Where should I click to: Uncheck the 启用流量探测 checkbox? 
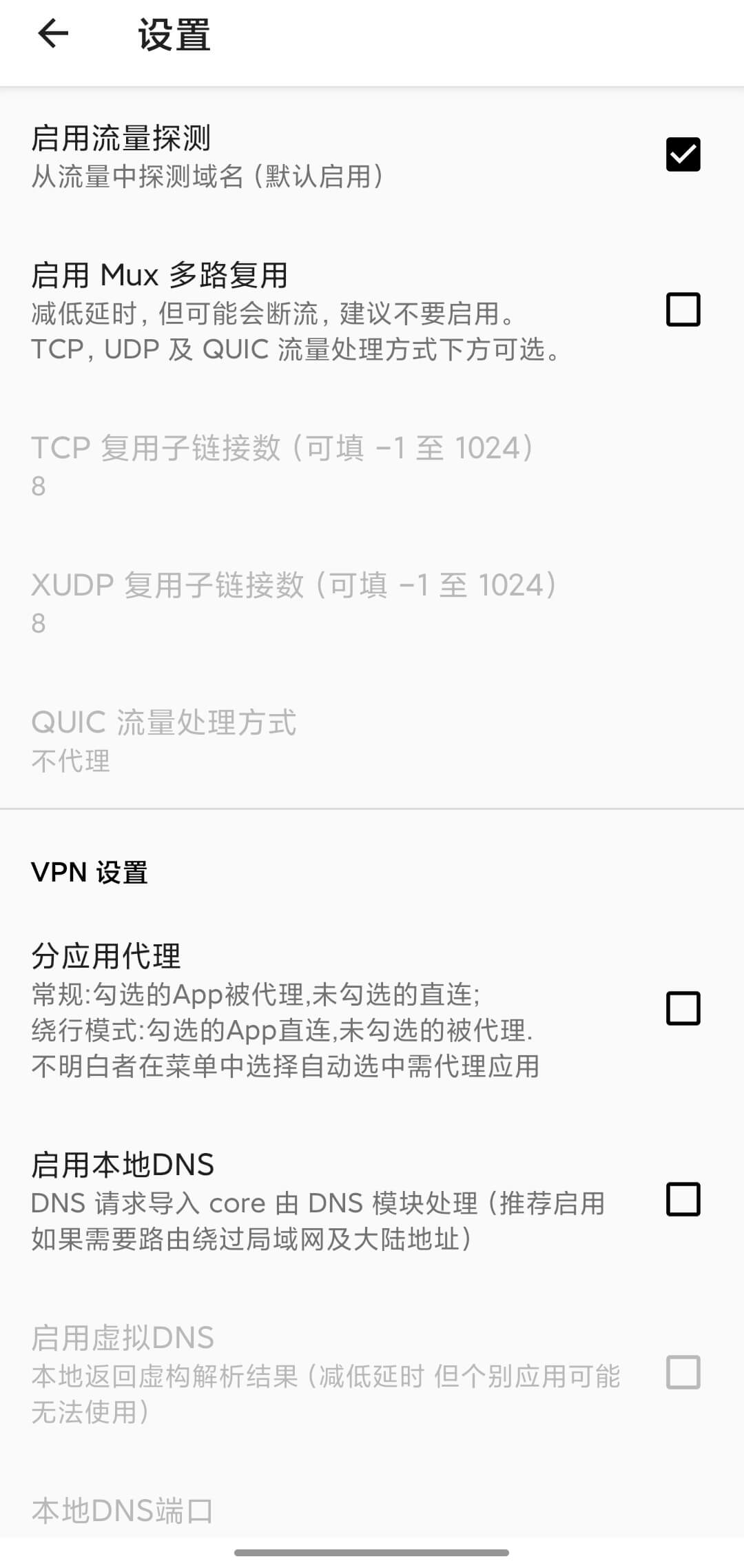pos(683,154)
